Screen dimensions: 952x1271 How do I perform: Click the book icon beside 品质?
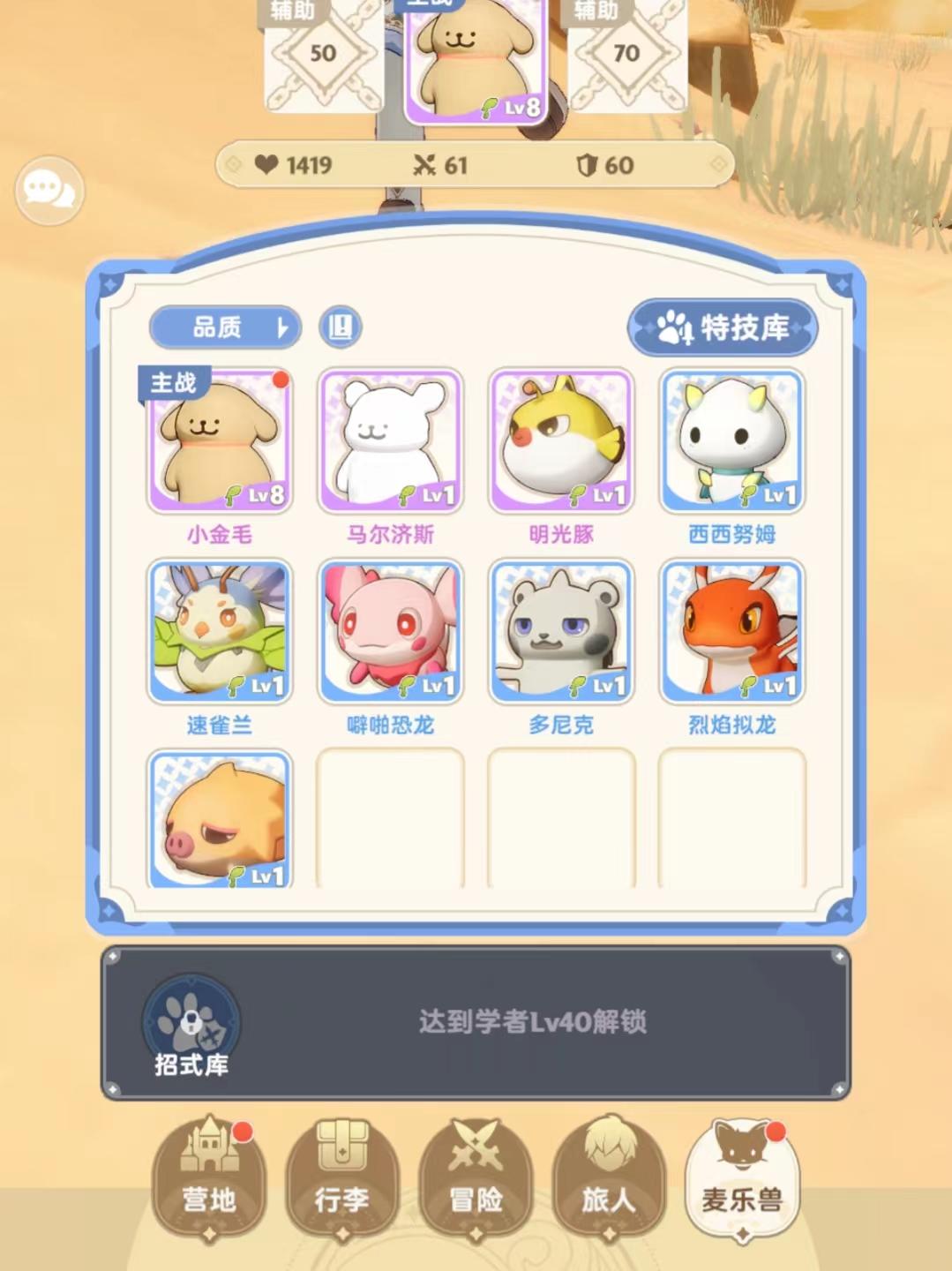[x=339, y=327]
